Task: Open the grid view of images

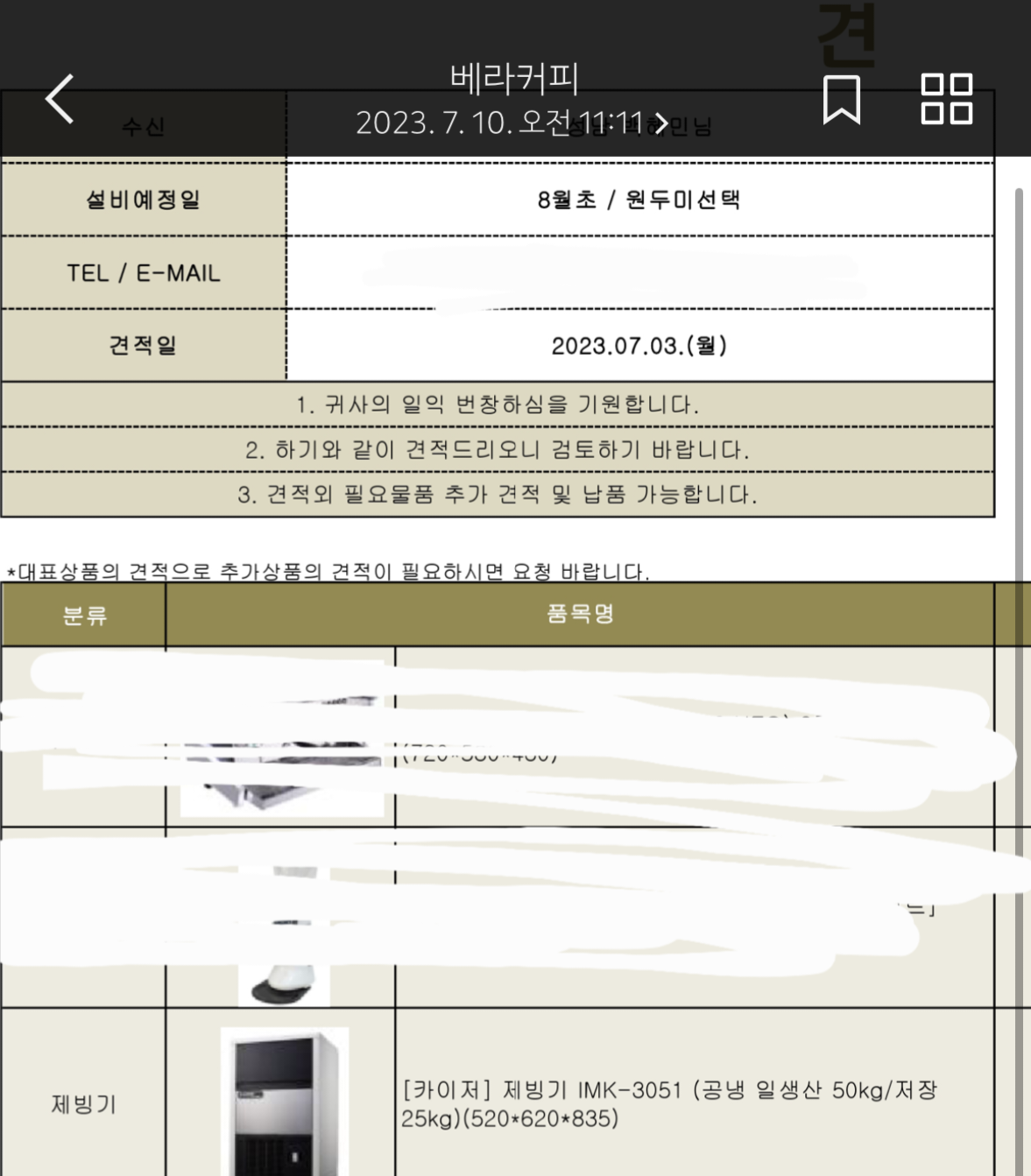Action: click(946, 99)
